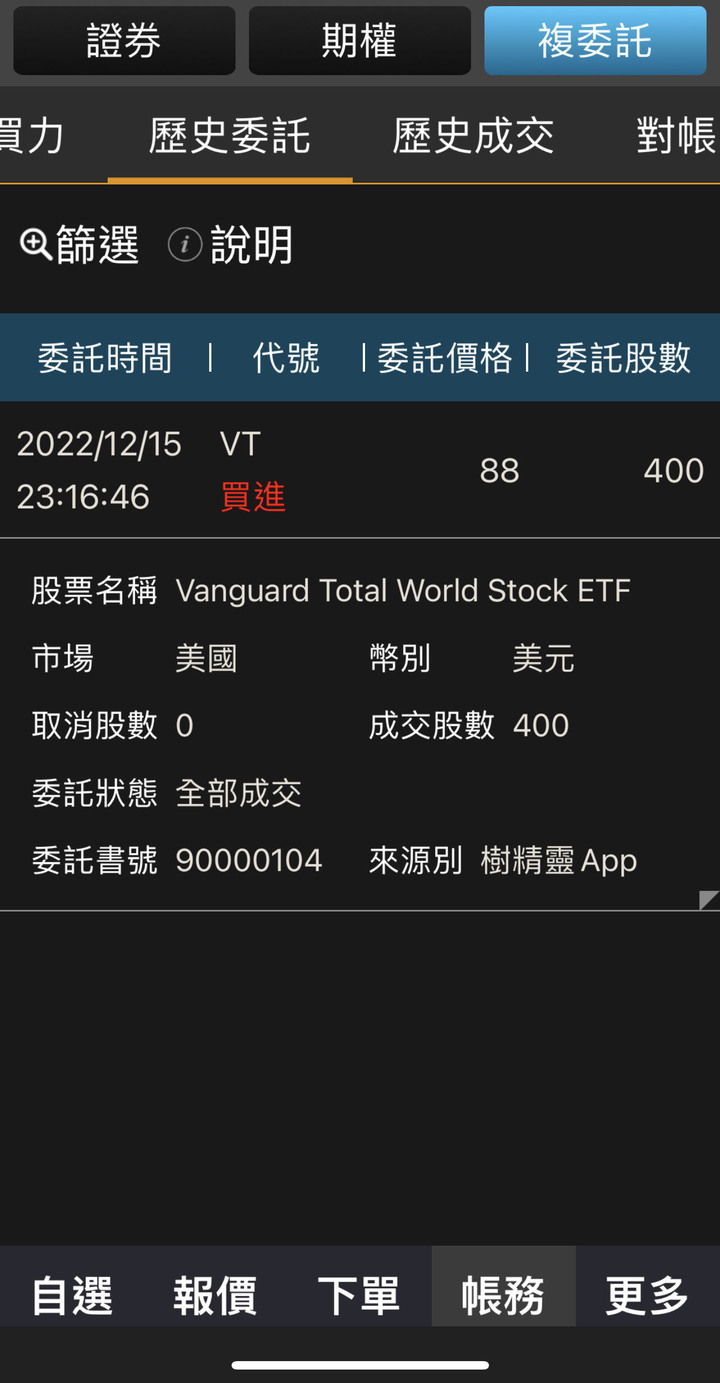
Task: View the 說明 info
Action: (x=231, y=245)
